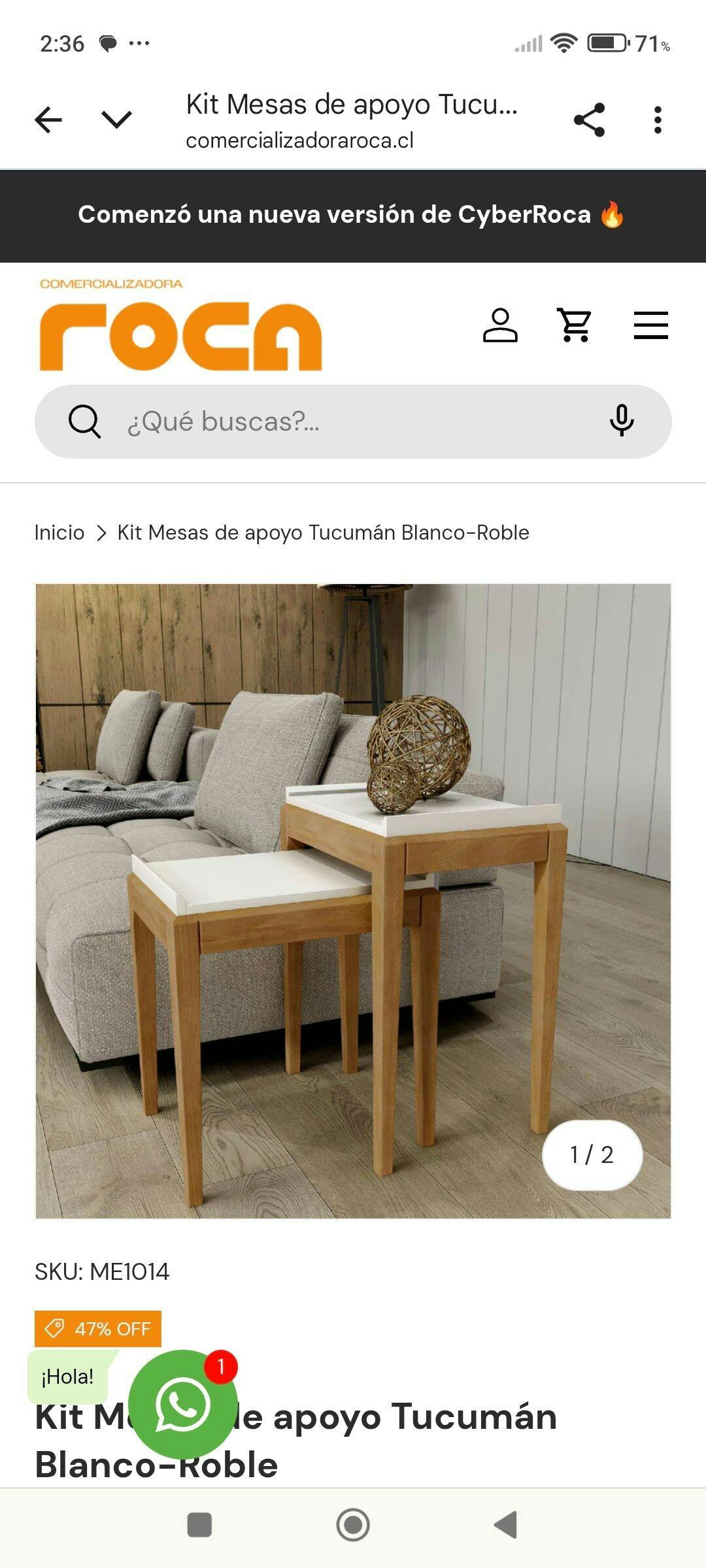The image size is (706, 1568).
Task: Open recent apps from navigation bar
Action: pos(199,1526)
